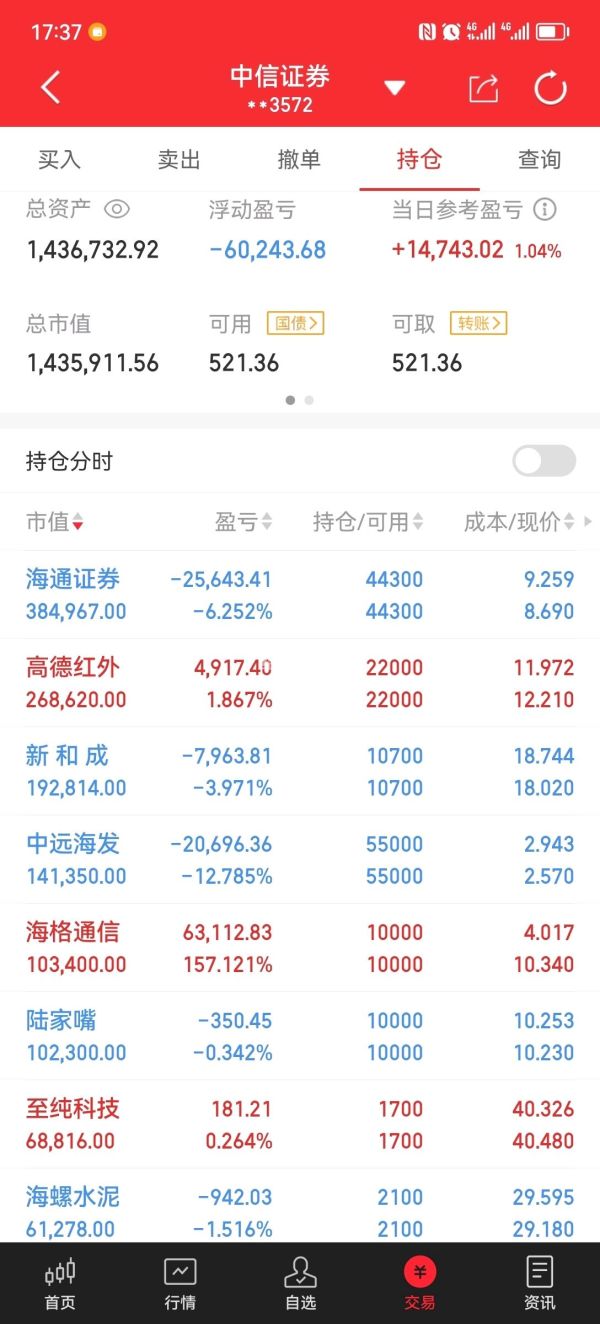Viewport: 600px width, 1324px height.
Task: Tap the 国债 button
Action: click(x=296, y=323)
